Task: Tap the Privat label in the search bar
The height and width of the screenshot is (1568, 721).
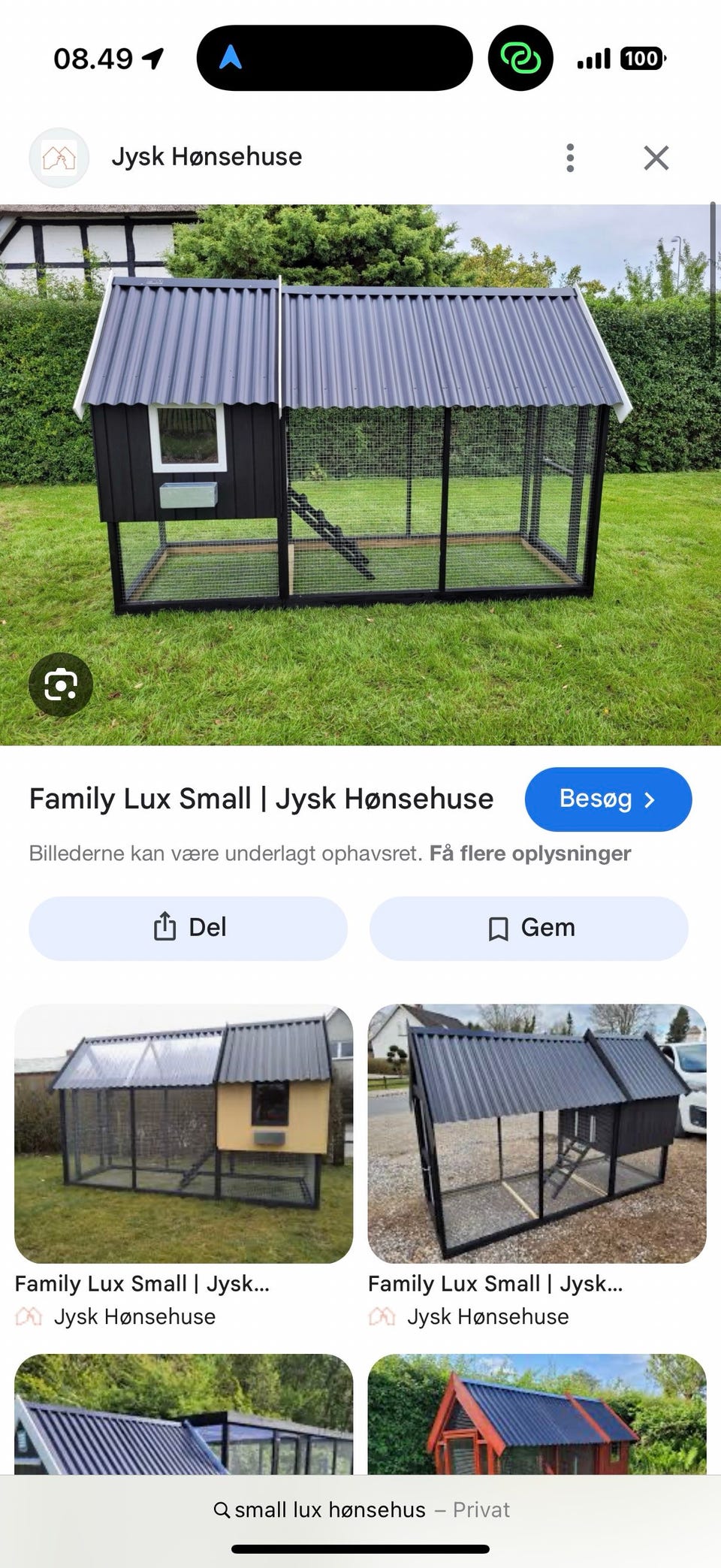Action: pos(479,1509)
